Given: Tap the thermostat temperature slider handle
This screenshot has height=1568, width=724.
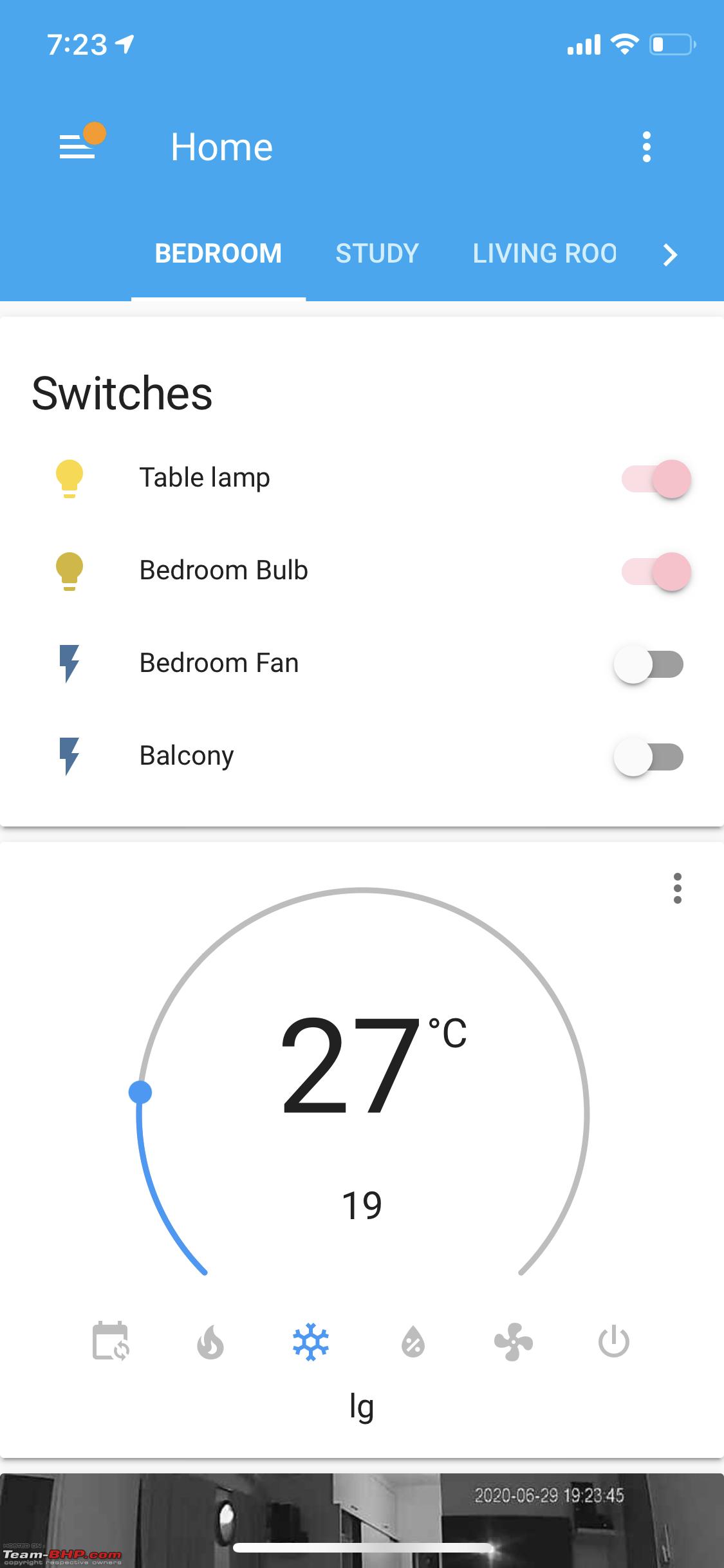Looking at the screenshot, I should tap(140, 1092).
